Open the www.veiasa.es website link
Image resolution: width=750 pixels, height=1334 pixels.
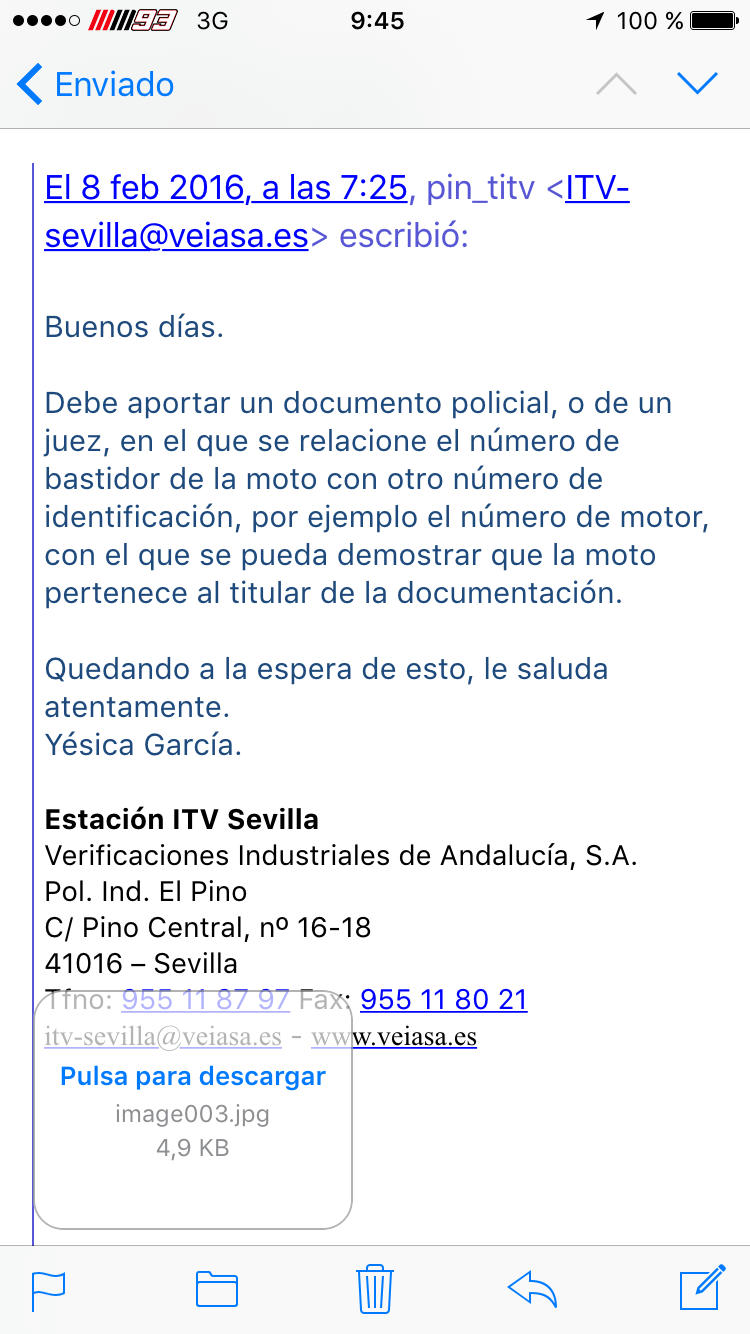tap(394, 1036)
